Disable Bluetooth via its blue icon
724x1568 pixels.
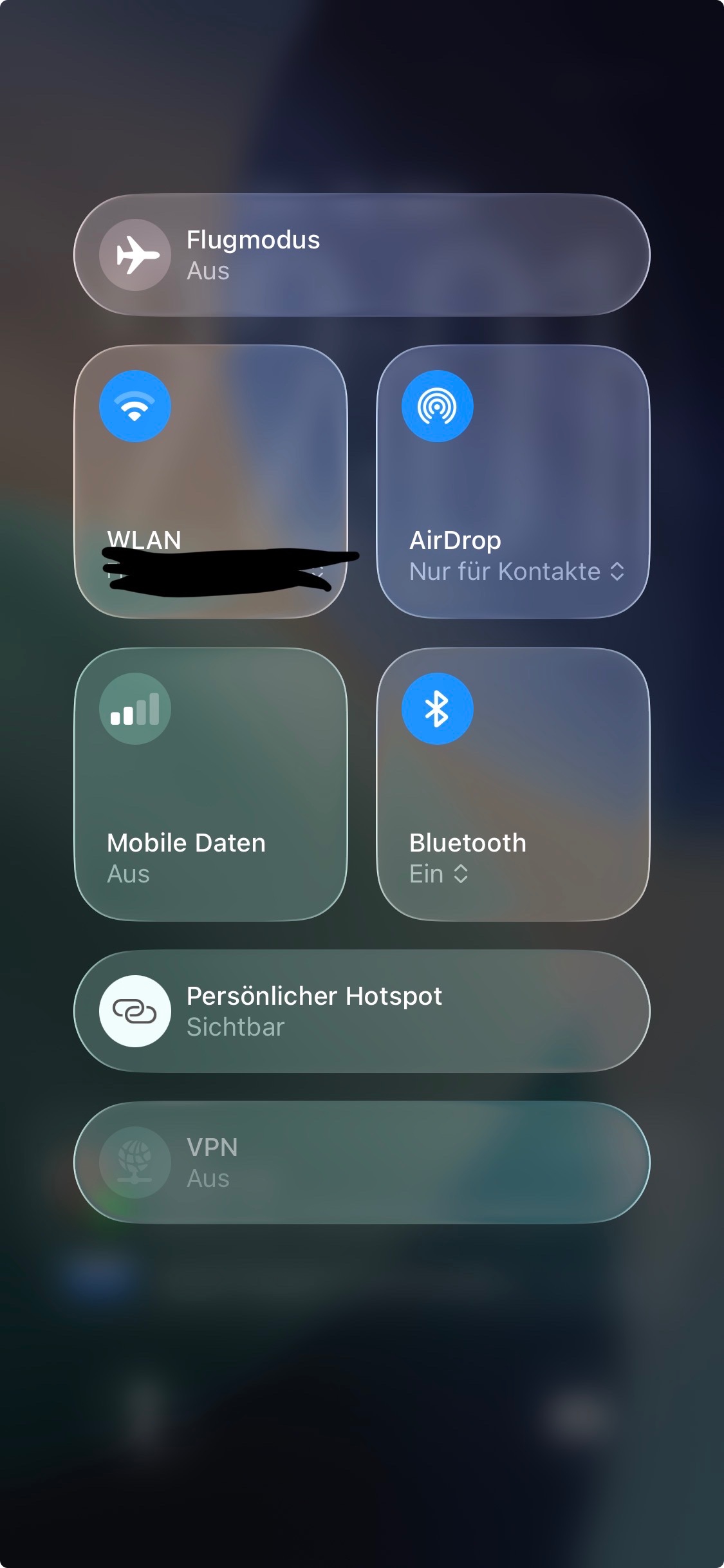tap(437, 709)
